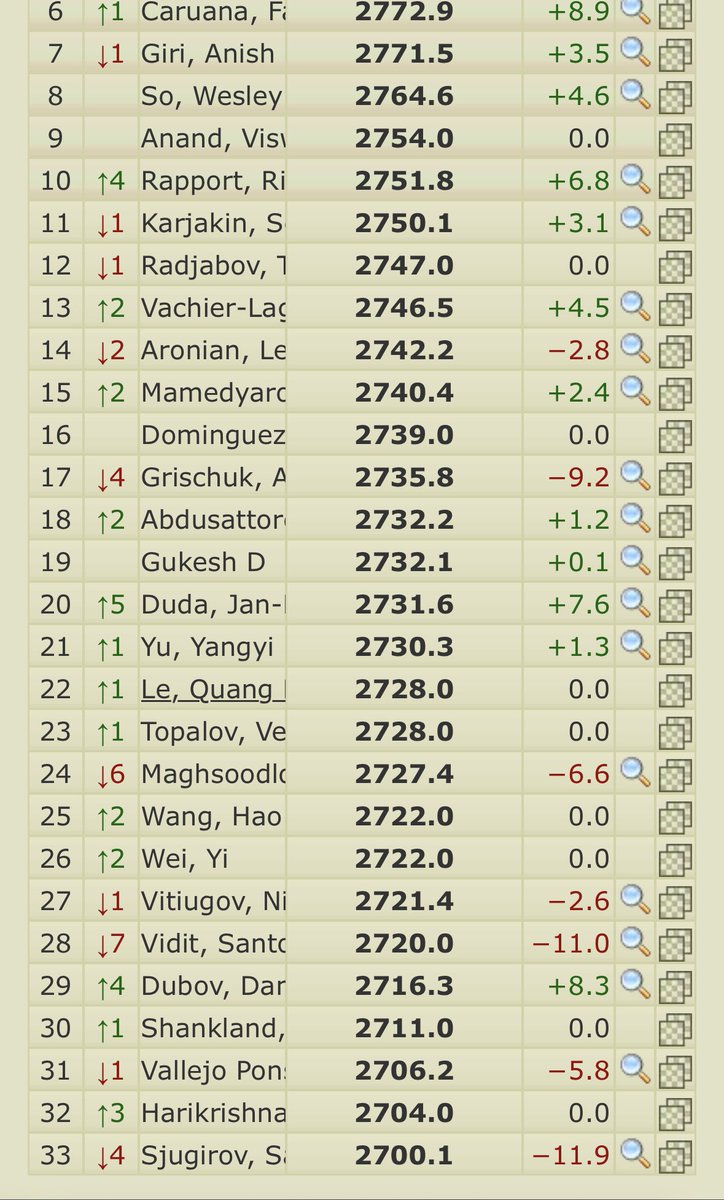Open the chessboard icon in Giri's row
Image resolution: width=724 pixels, height=1200 pixels.
pyautogui.click(x=676, y=55)
